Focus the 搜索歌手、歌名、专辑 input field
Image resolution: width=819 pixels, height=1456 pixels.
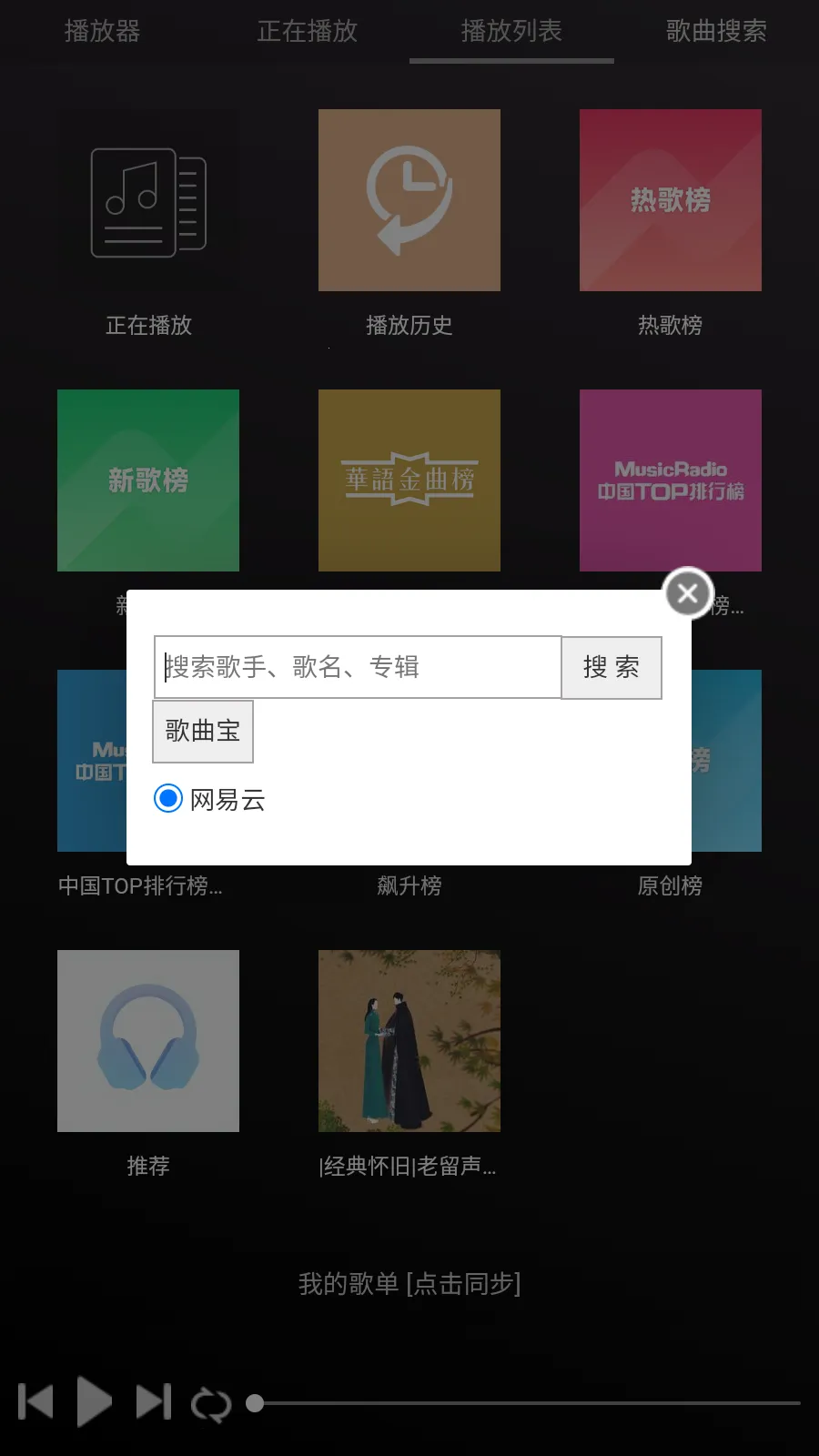[358, 667]
